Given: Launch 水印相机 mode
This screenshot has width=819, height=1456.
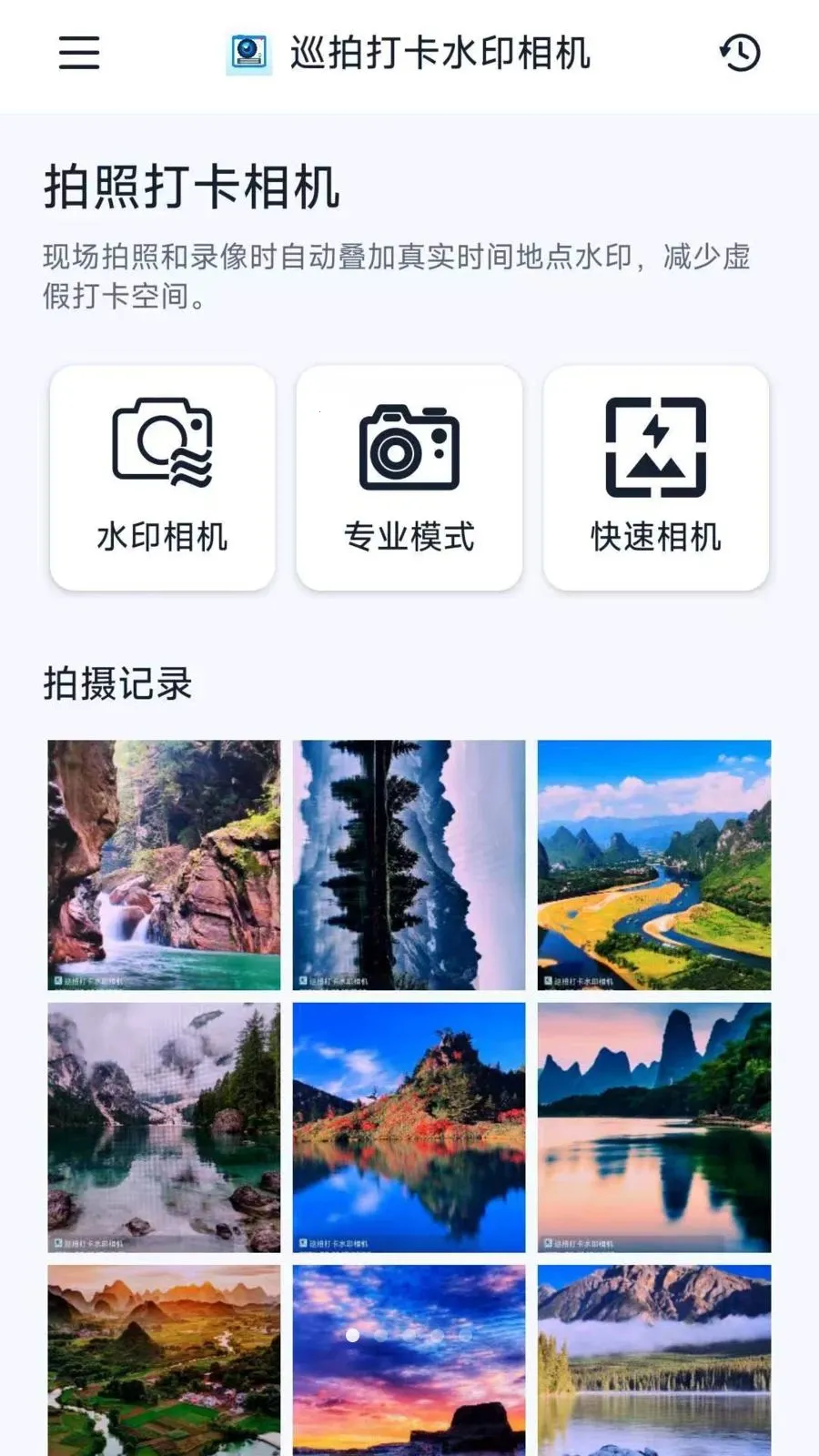Looking at the screenshot, I should click(162, 478).
